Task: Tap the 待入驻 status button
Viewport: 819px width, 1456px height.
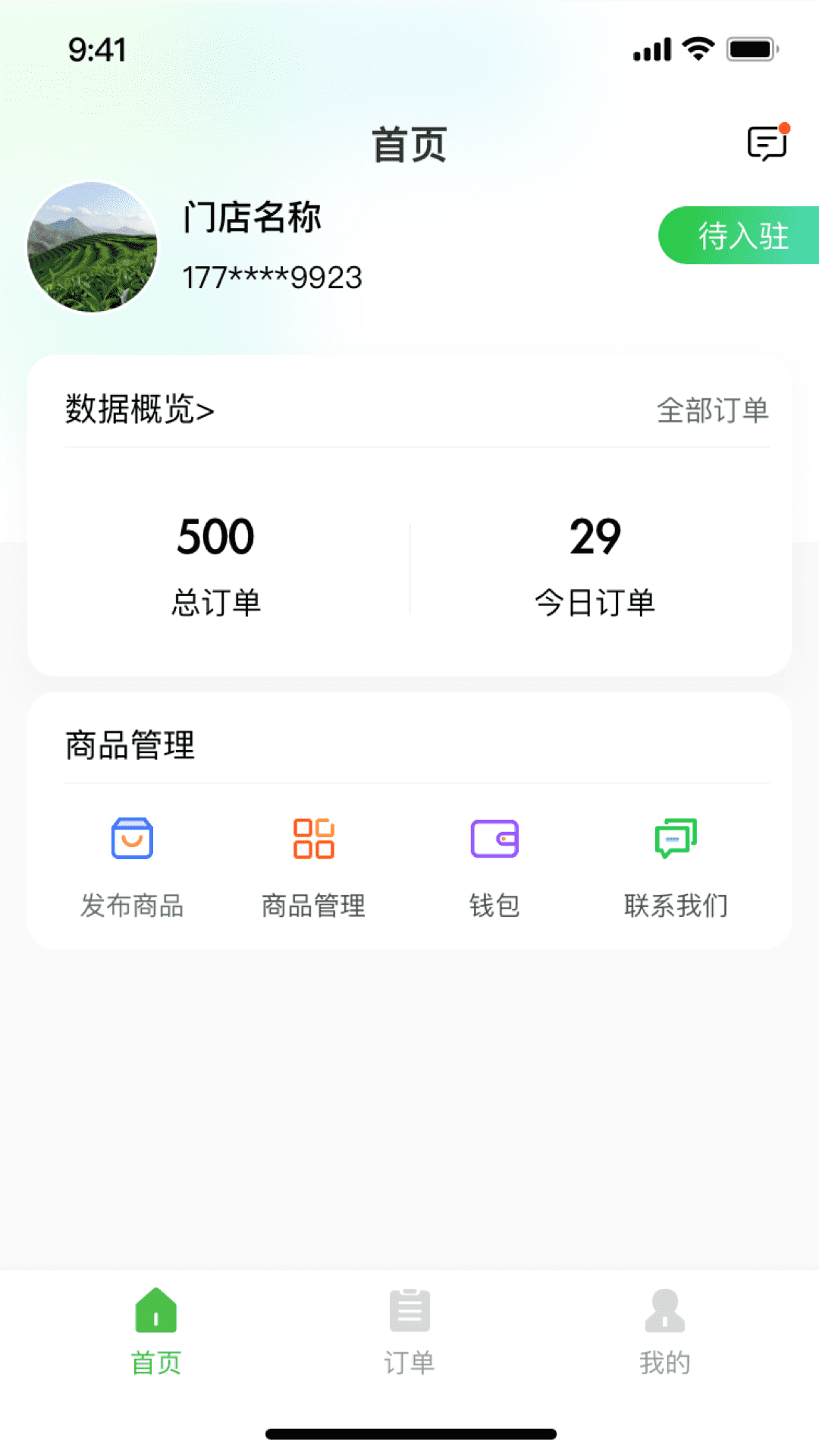Action: 742,236
